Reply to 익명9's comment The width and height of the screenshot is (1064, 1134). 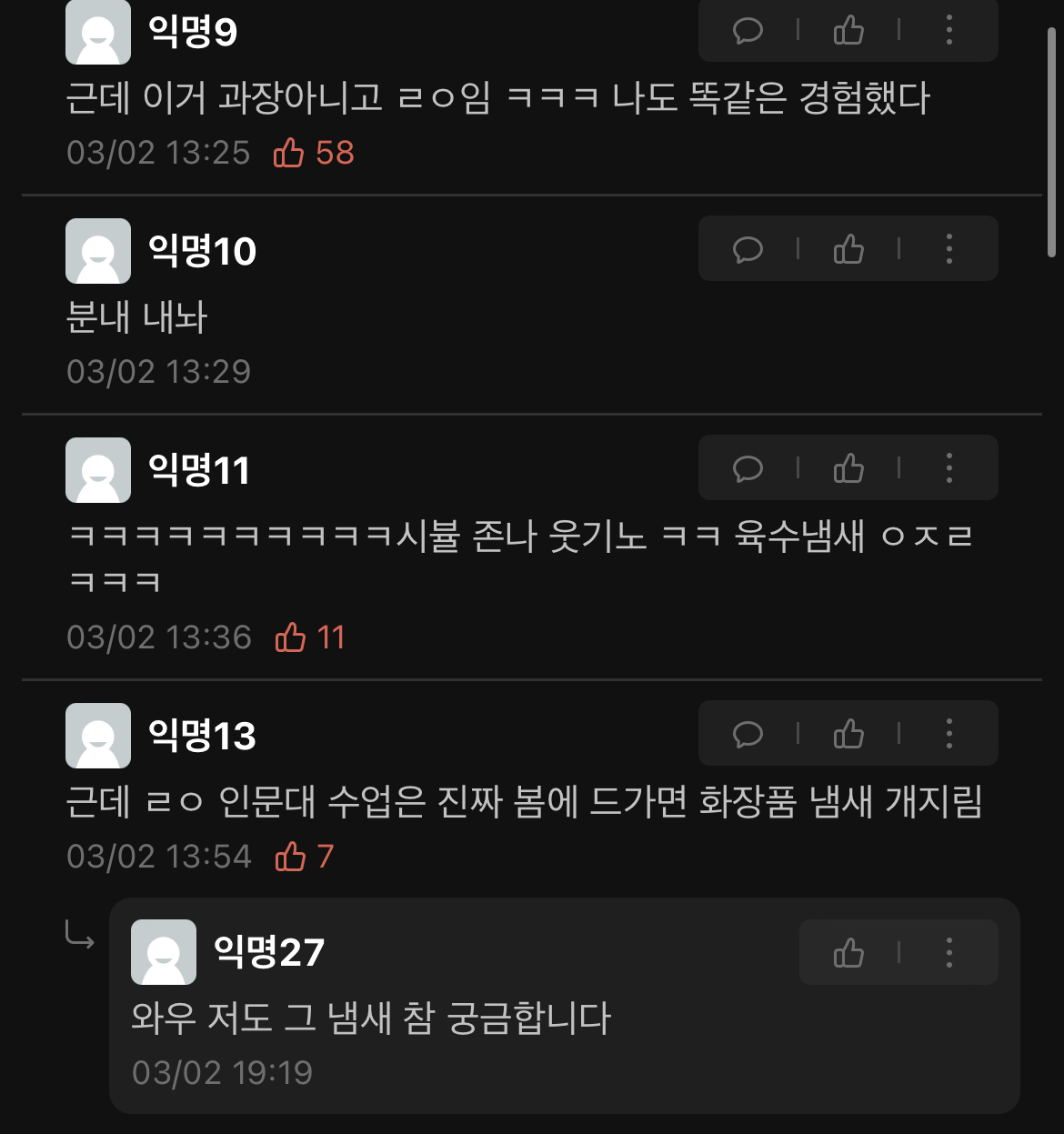coord(748,30)
